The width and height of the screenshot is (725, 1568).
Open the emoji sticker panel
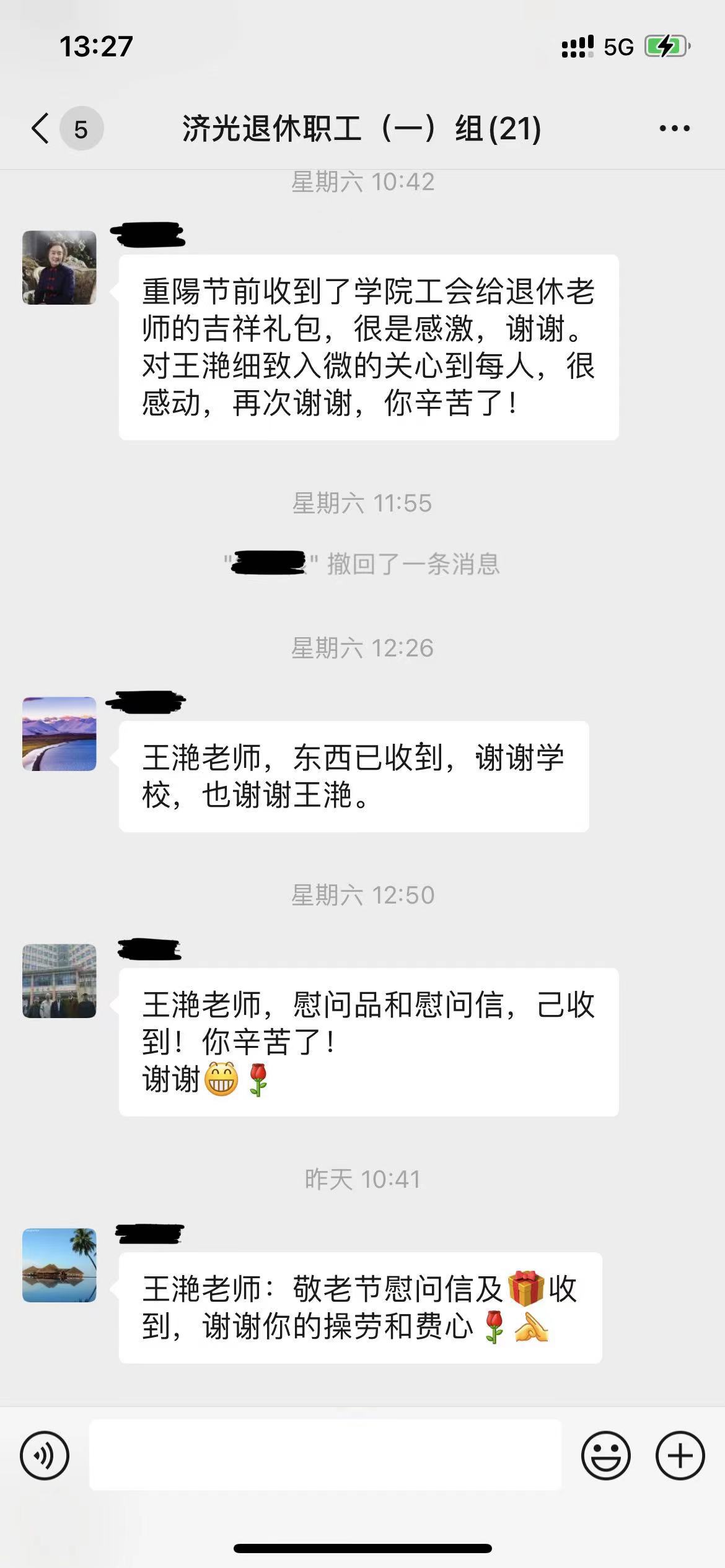pyautogui.click(x=605, y=1455)
